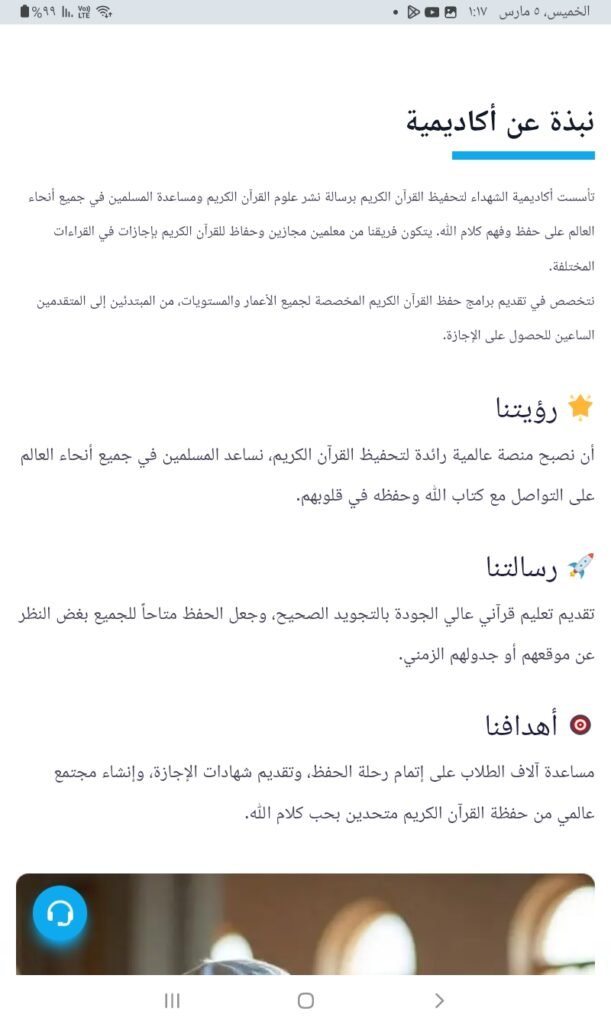Image resolution: width=611 pixels, height=1024 pixels.
Task: Tap the system back button
Action: point(439,1000)
